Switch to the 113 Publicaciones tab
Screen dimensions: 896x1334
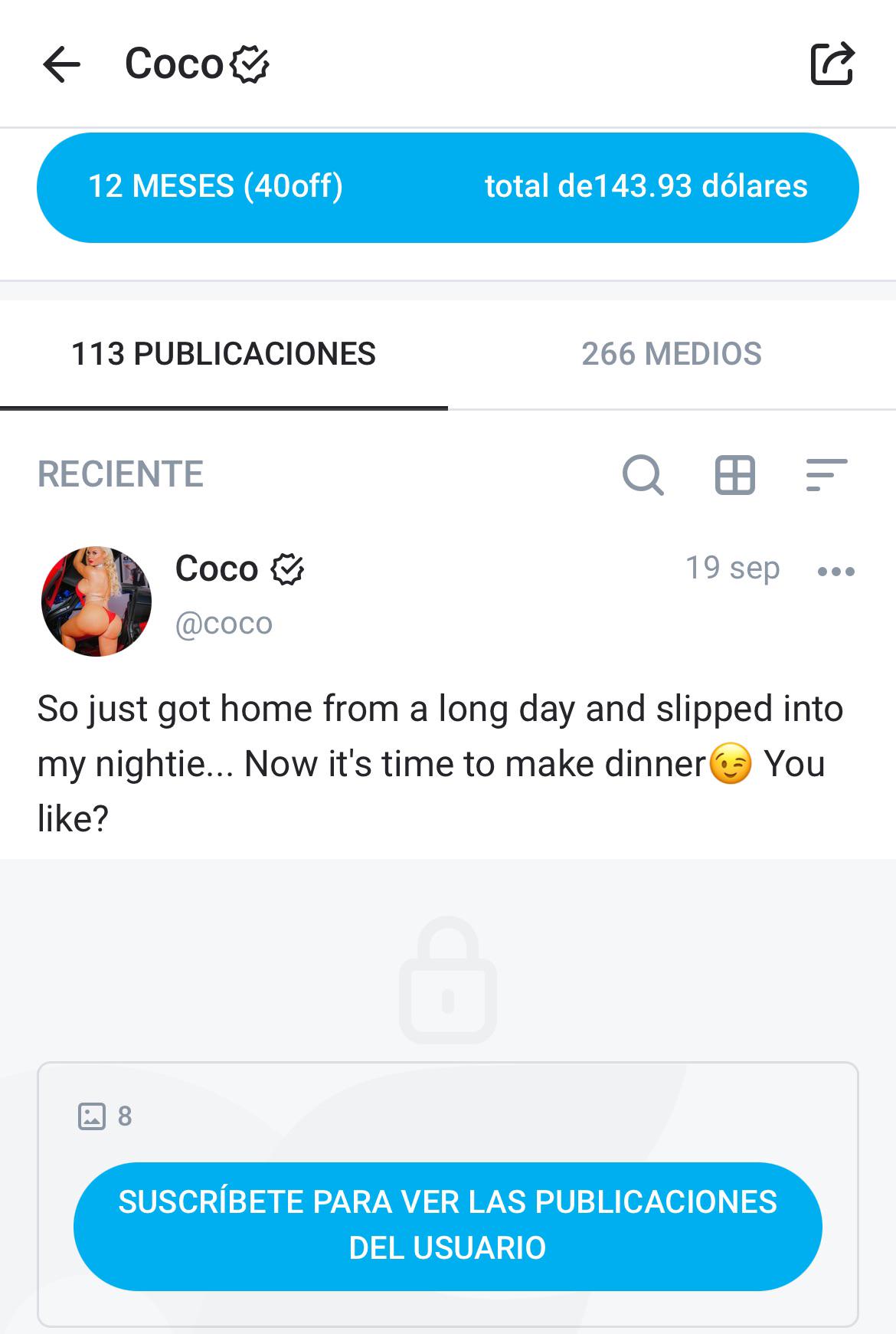click(224, 354)
